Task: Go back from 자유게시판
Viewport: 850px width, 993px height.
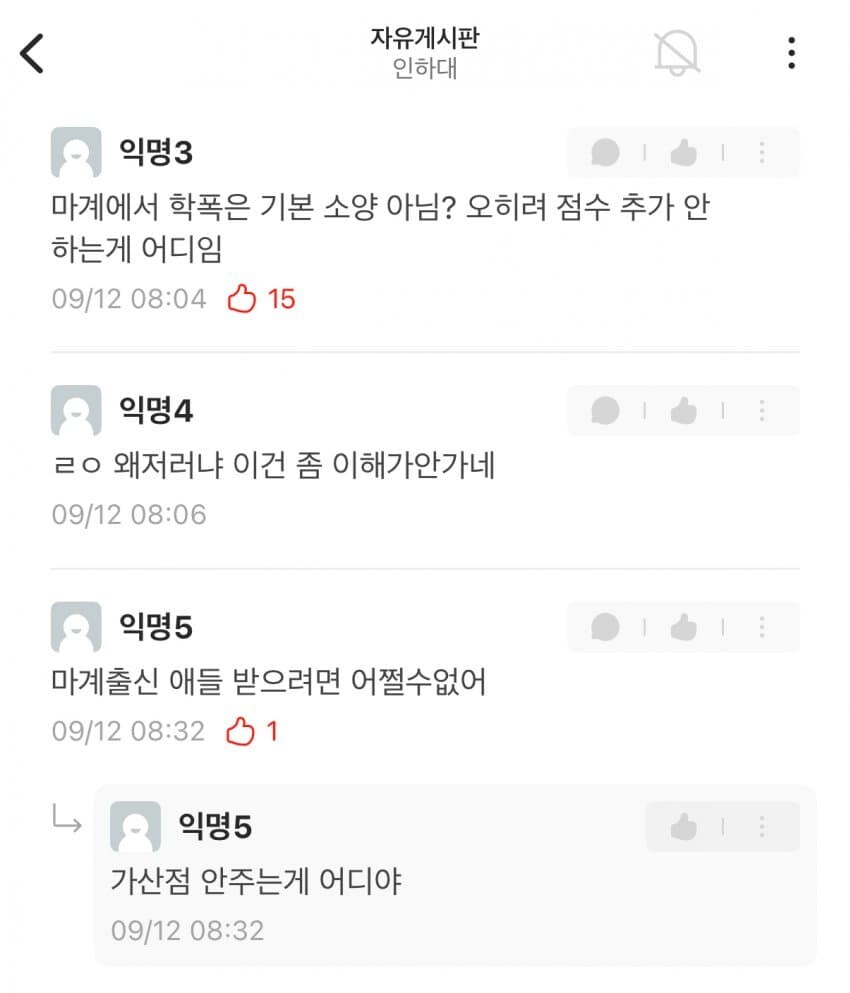Action: tap(33, 52)
